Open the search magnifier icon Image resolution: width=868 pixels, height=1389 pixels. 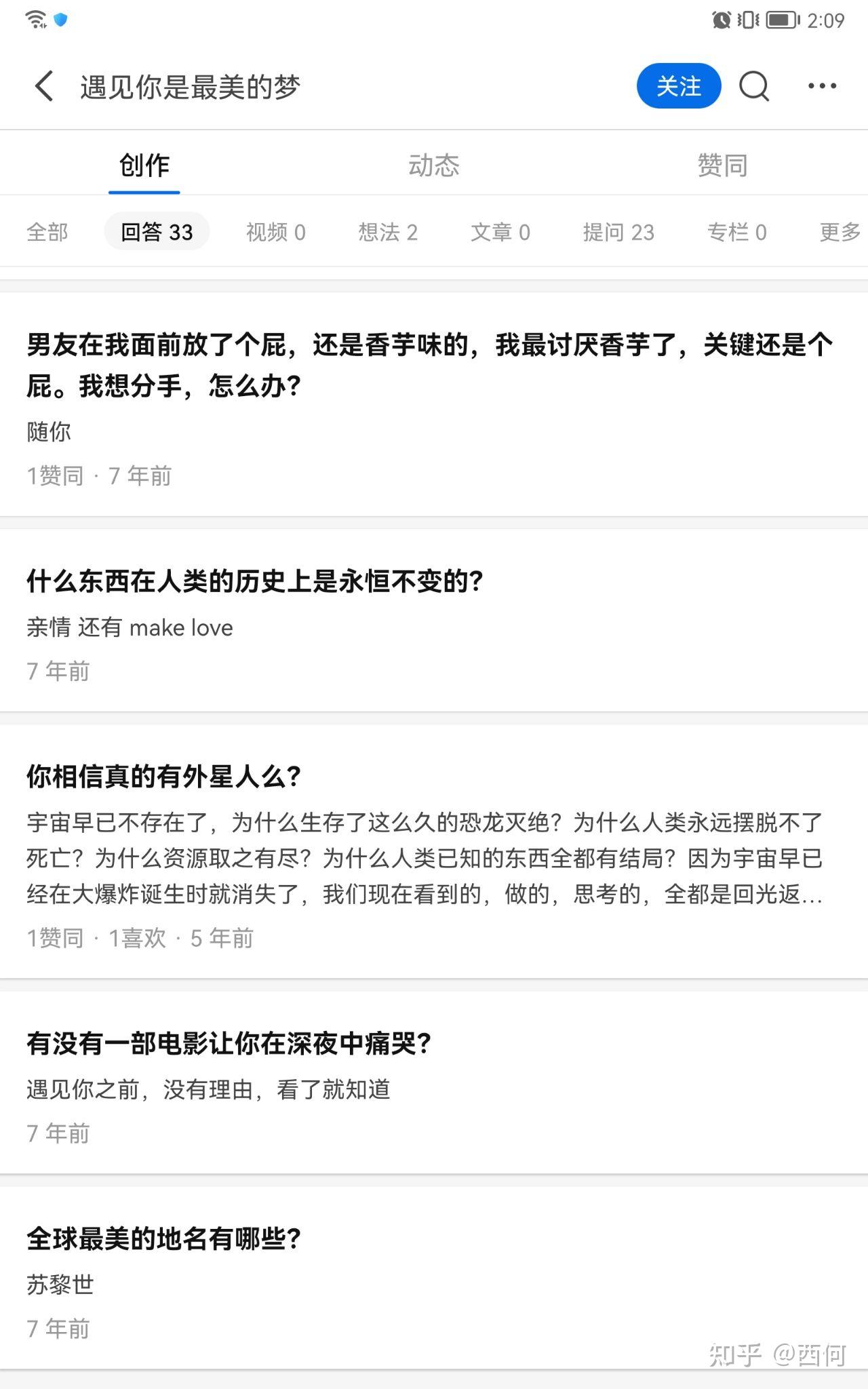coord(754,86)
